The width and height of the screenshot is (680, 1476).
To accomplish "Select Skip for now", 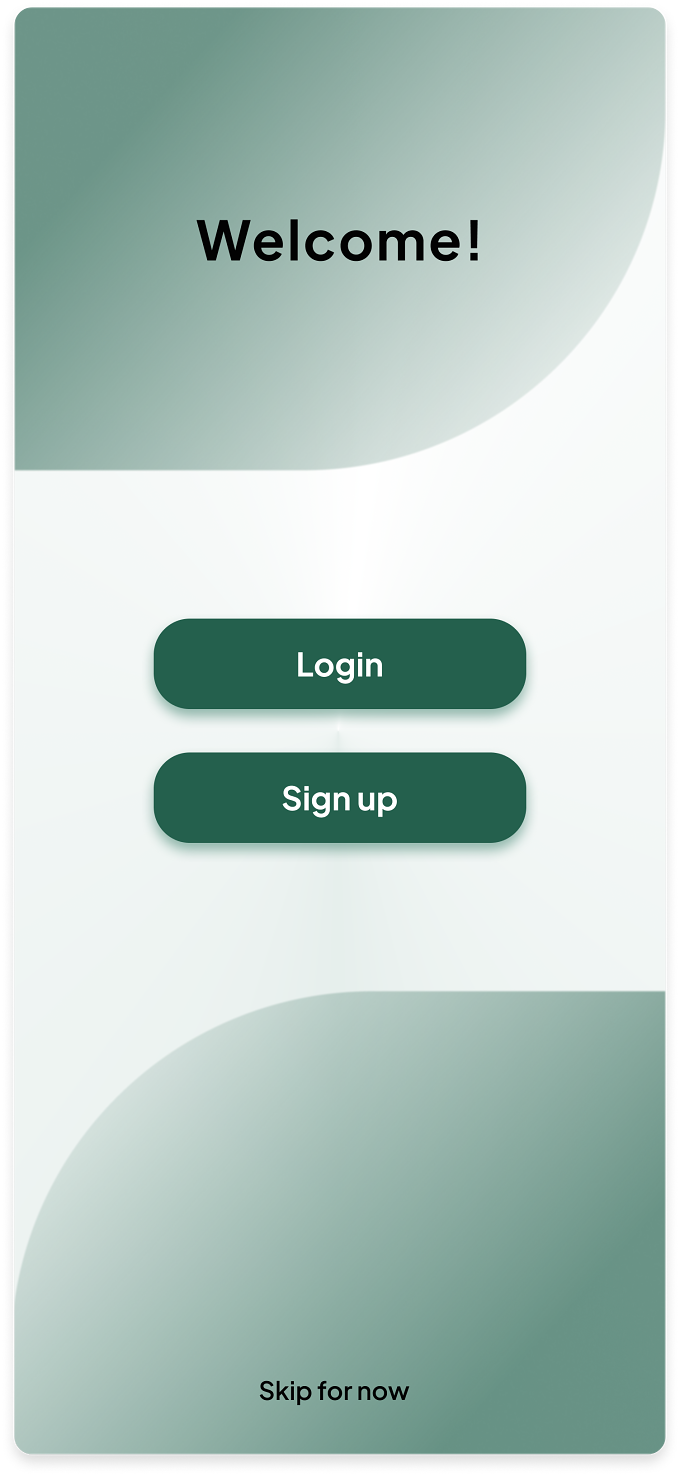I will pyautogui.click(x=334, y=1391).
